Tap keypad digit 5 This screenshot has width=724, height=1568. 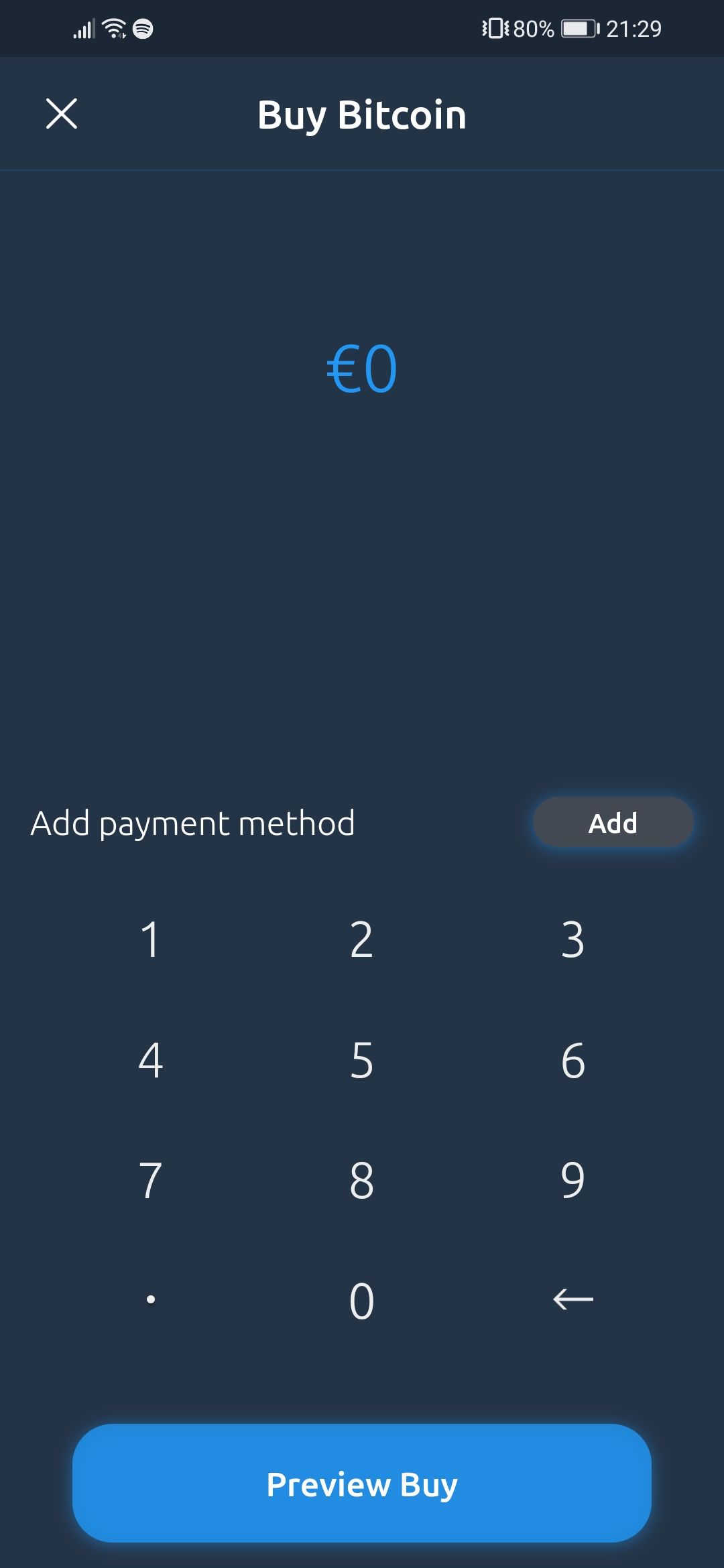361,1060
